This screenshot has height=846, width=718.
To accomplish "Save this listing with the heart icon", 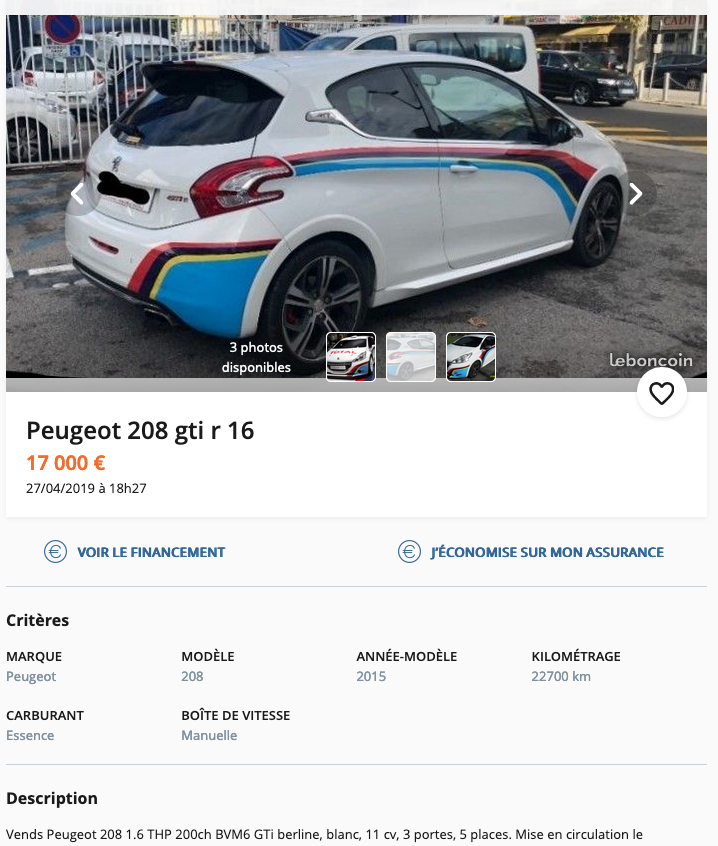I will (x=662, y=393).
